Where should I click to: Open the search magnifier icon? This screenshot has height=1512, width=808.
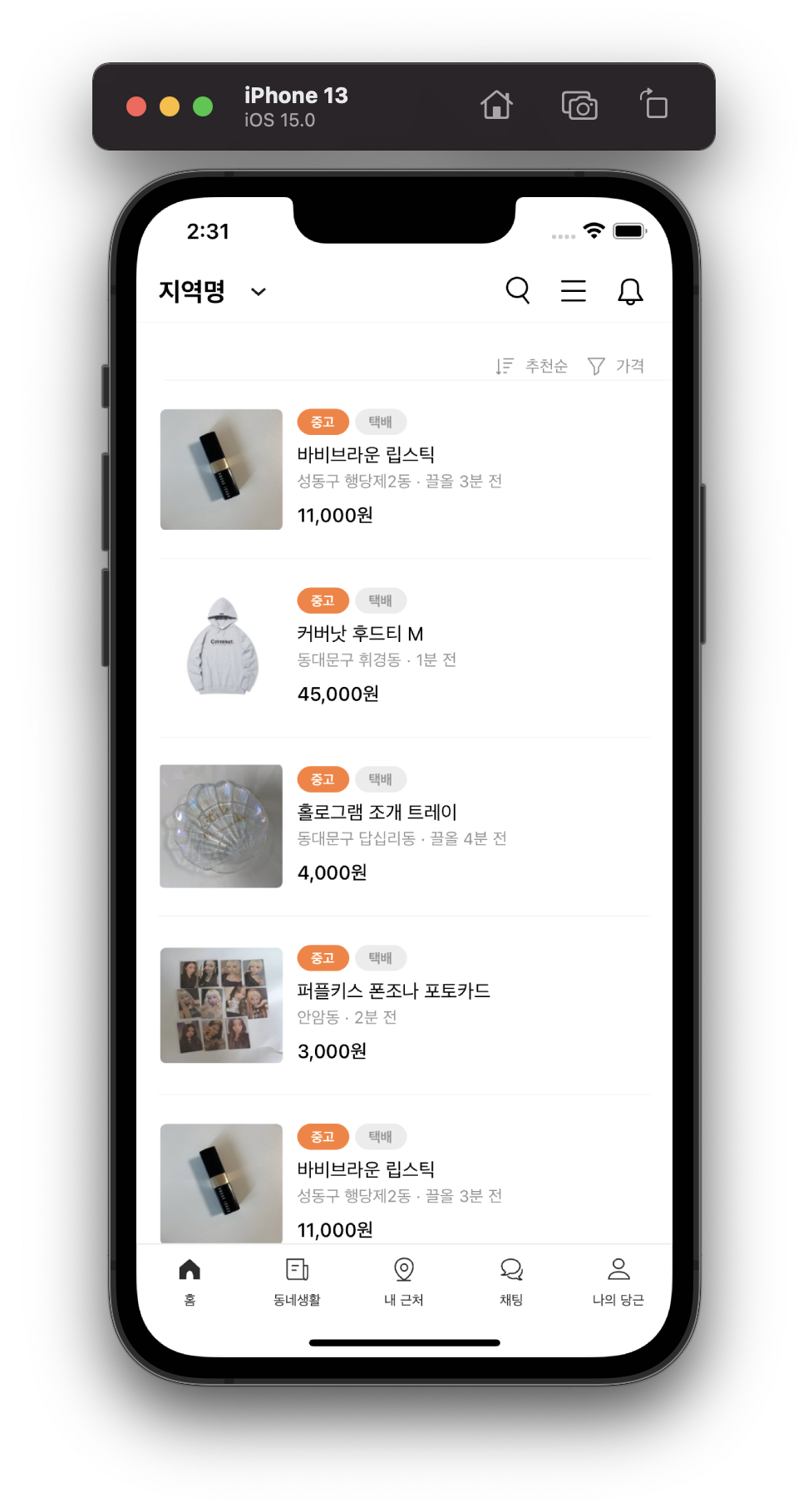517,290
